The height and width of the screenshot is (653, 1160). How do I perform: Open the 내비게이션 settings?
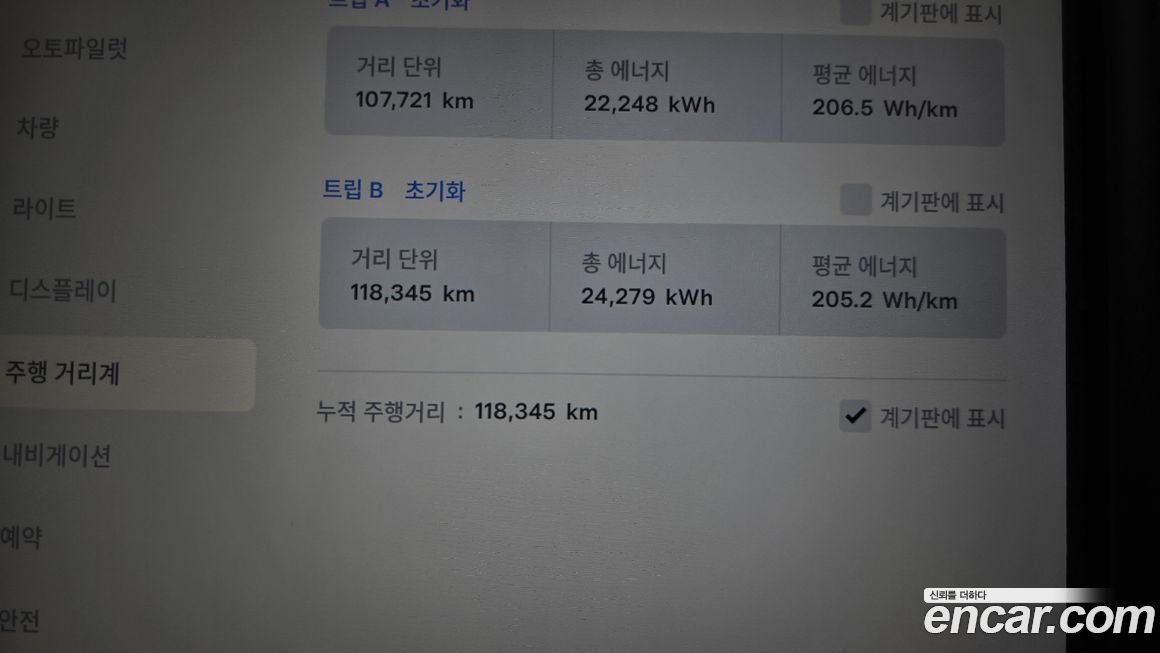[56, 456]
